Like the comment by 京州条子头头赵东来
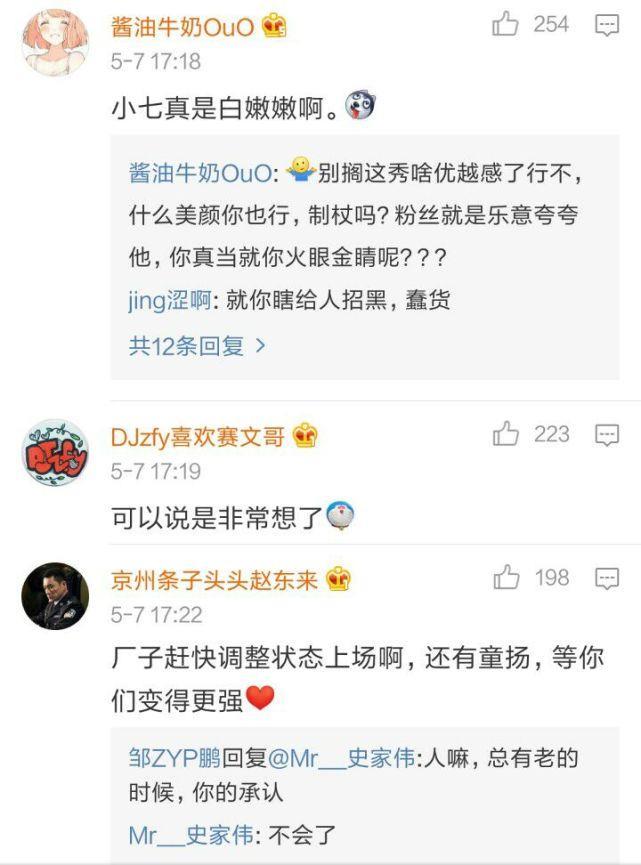The height and width of the screenshot is (865, 641). [x=507, y=578]
